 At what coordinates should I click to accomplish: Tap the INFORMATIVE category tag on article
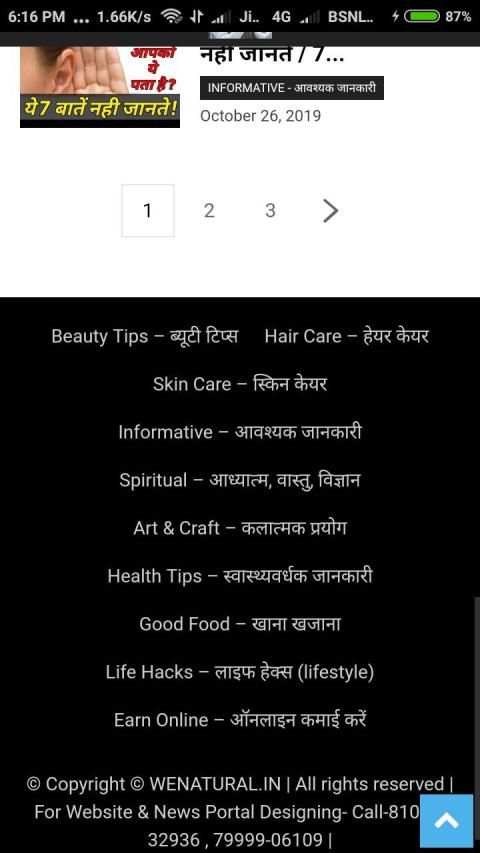(292, 88)
